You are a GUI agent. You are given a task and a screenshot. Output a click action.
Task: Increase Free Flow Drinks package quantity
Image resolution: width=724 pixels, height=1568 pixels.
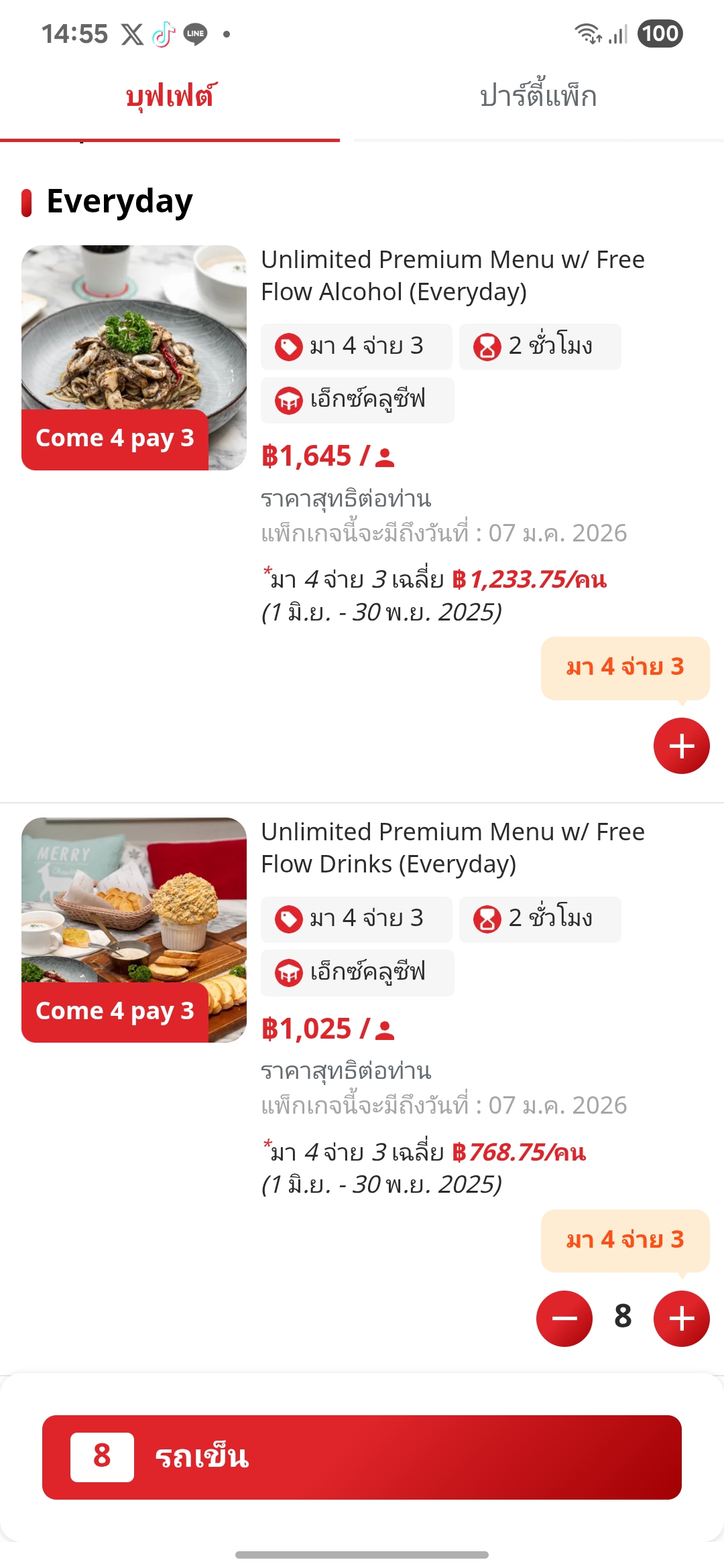click(681, 1318)
